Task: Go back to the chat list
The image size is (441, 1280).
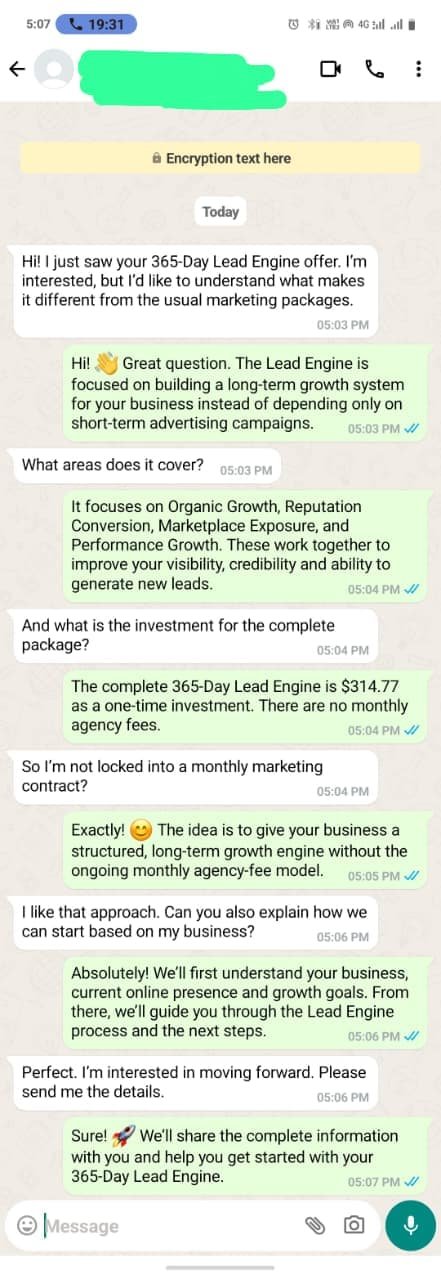Action: tap(16, 69)
